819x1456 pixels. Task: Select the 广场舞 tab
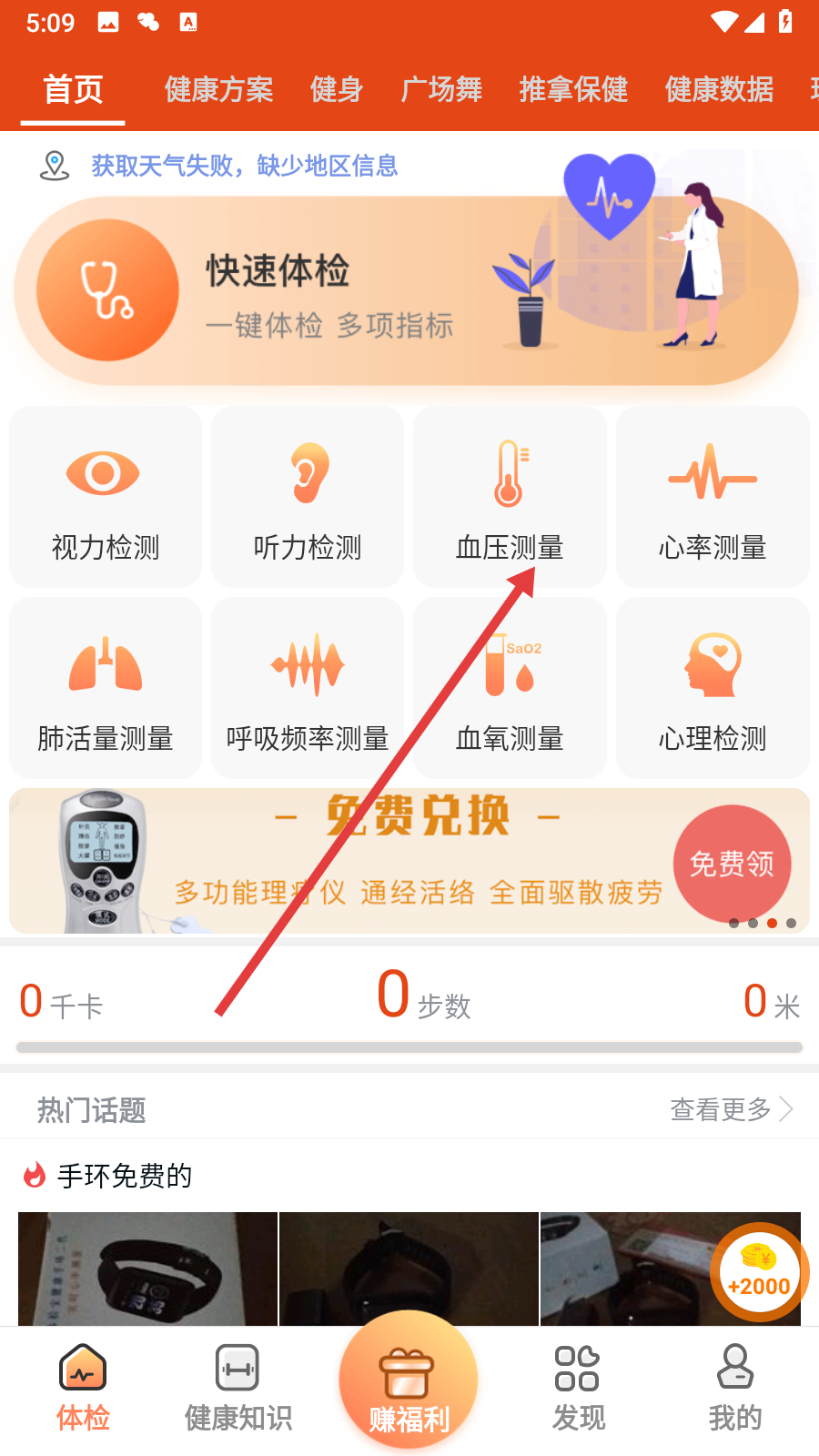[x=441, y=89]
